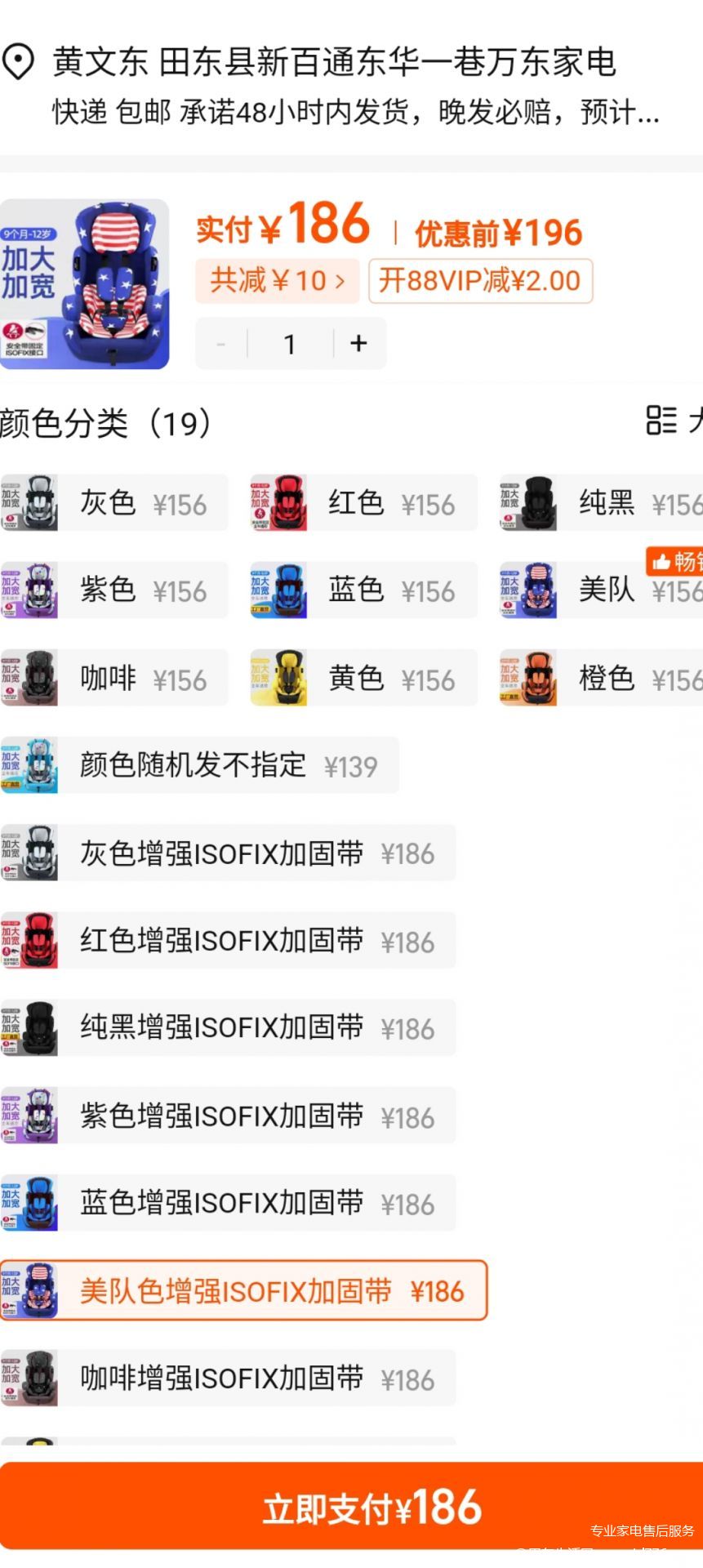This screenshot has width=703, height=1568.
Task: Select 灰色增强ISOFIX加固带 option
Action: point(228,853)
